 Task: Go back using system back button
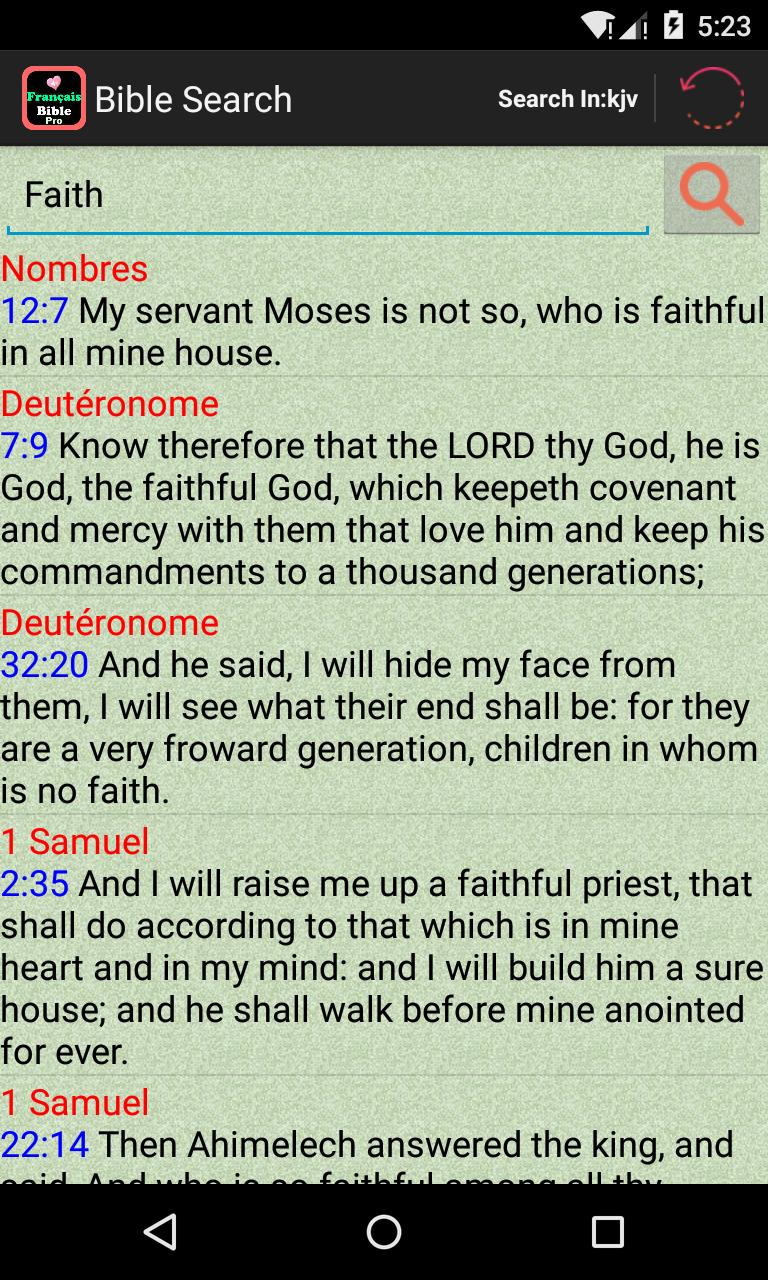[x=160, y=1232]
